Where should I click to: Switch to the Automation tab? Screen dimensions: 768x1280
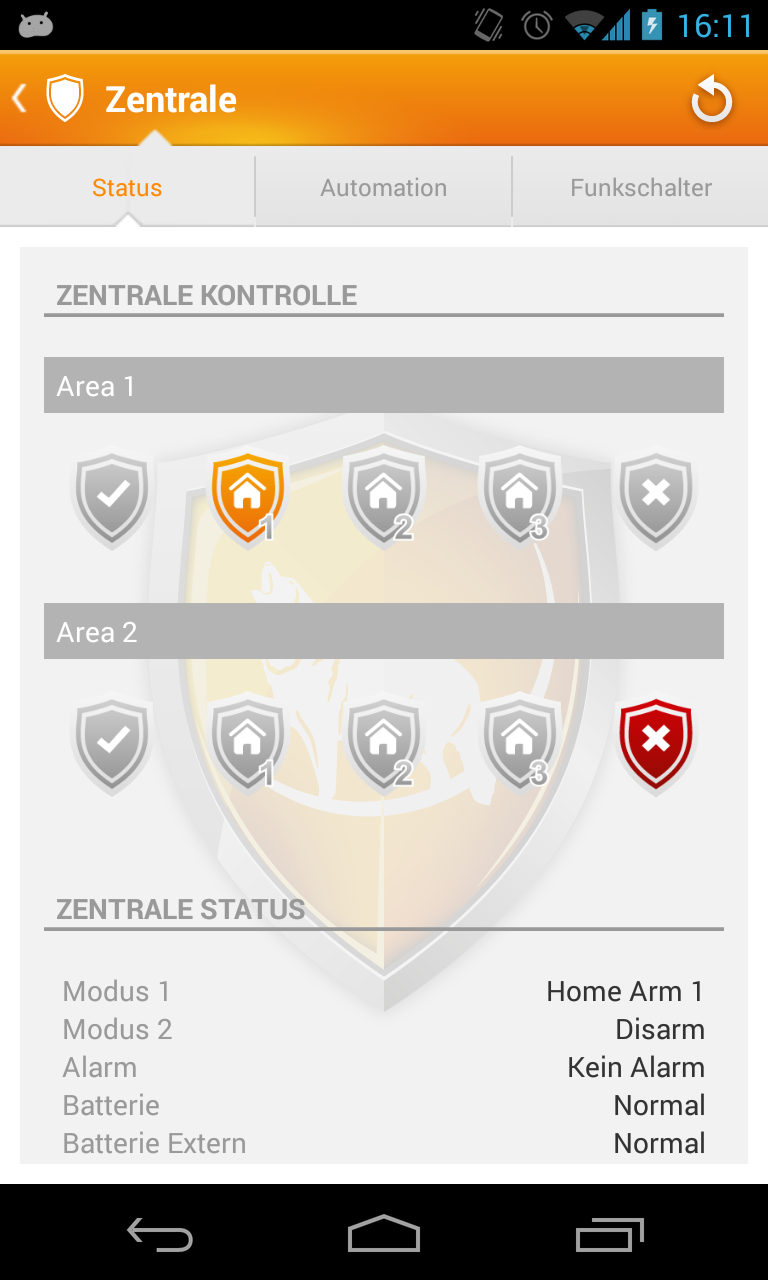click(x=383, y=187)
